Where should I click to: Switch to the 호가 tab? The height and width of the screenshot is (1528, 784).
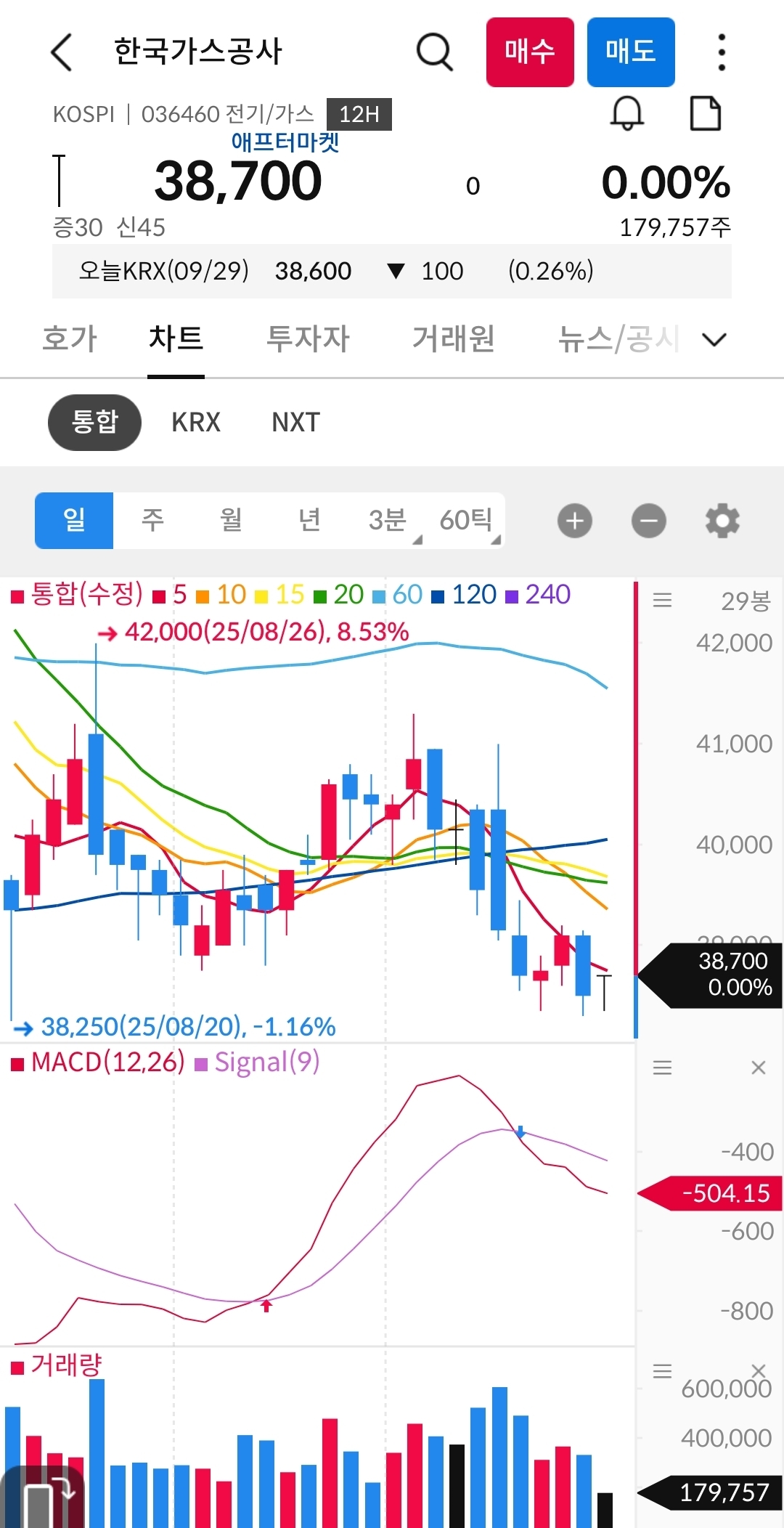[x=70, y=338]
